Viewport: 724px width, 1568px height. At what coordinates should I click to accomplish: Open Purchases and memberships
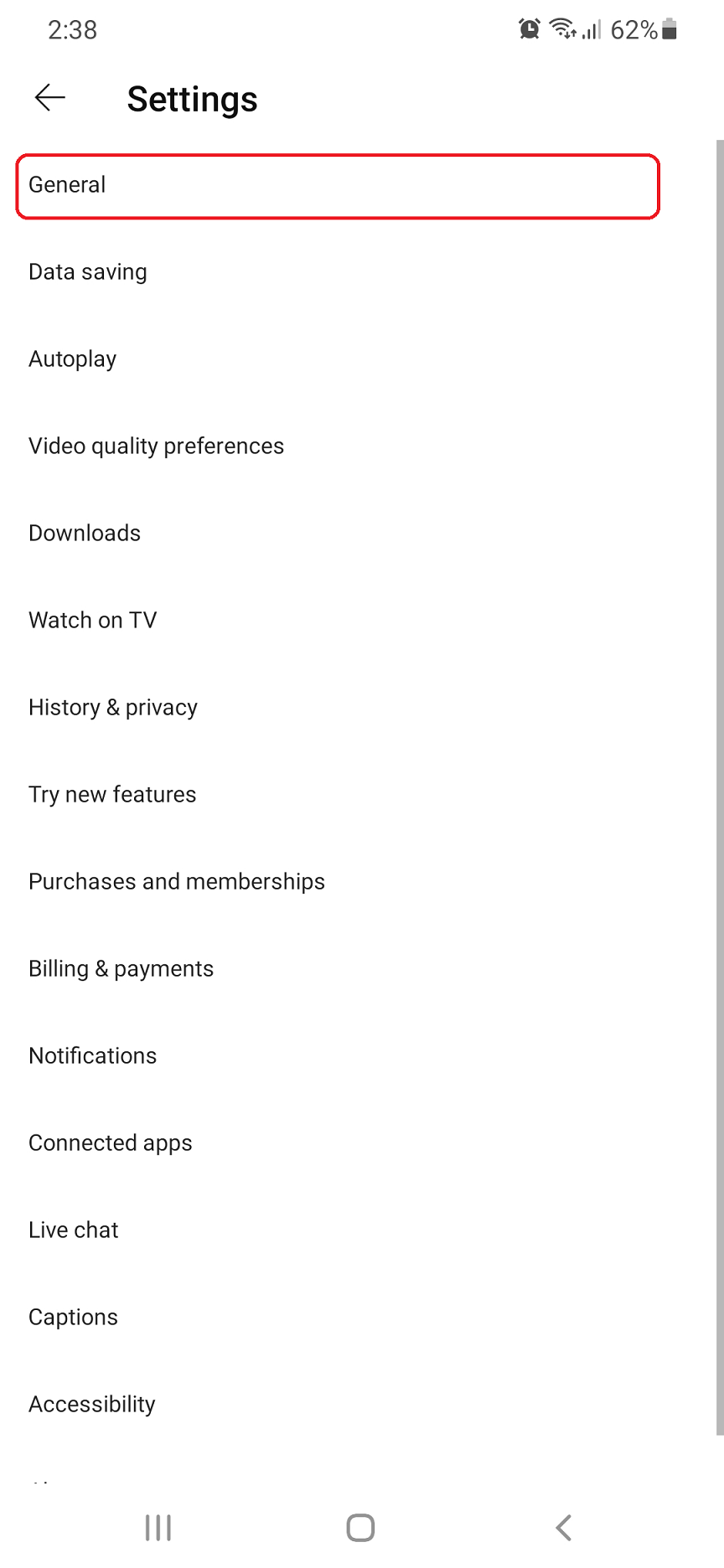pos(177,881)
